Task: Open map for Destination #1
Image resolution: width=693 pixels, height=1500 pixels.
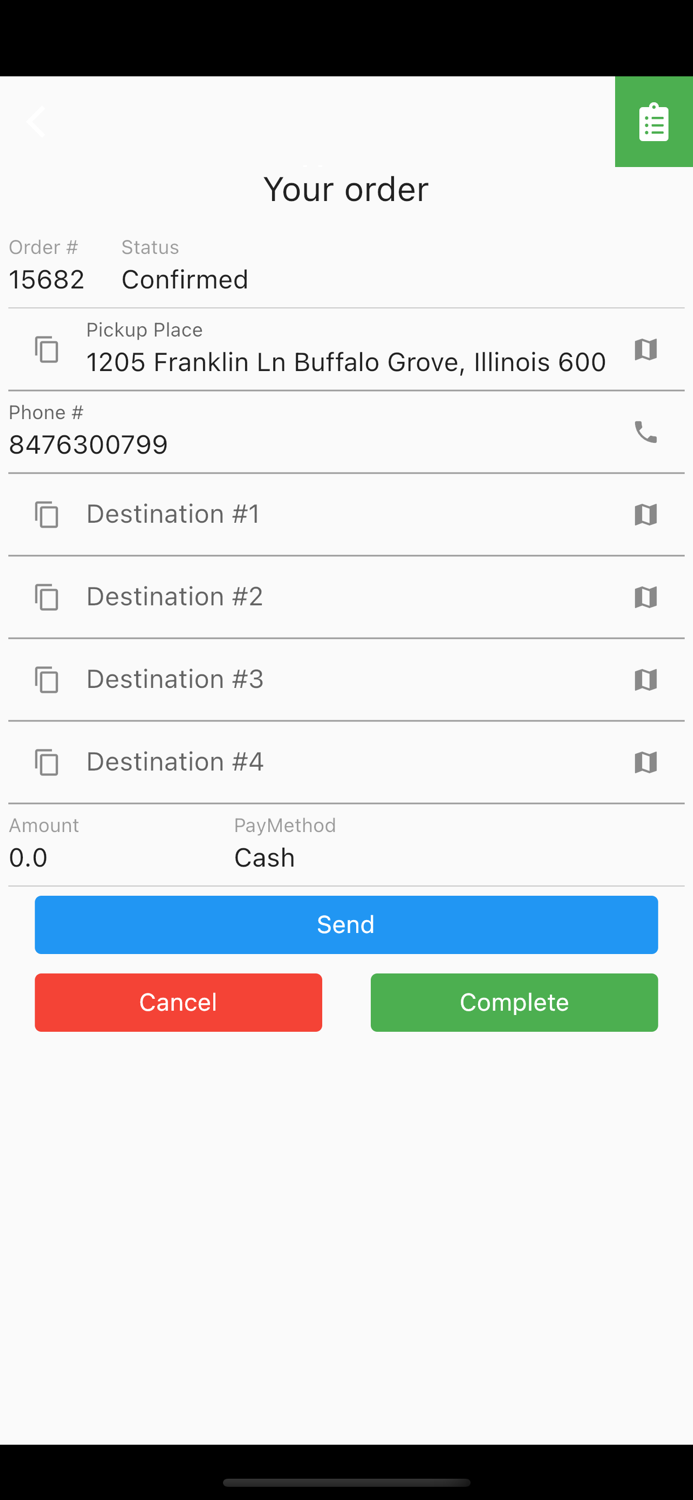Action: tap(646, 514)
